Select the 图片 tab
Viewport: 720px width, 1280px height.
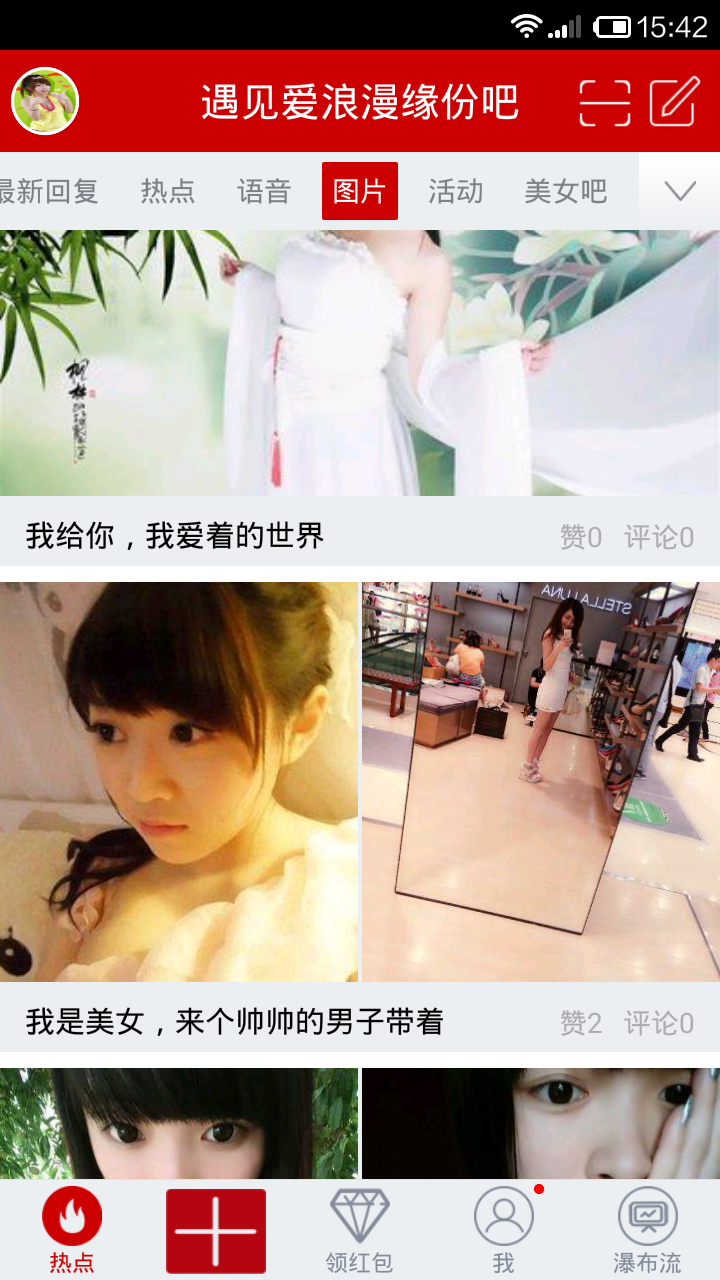360,191
